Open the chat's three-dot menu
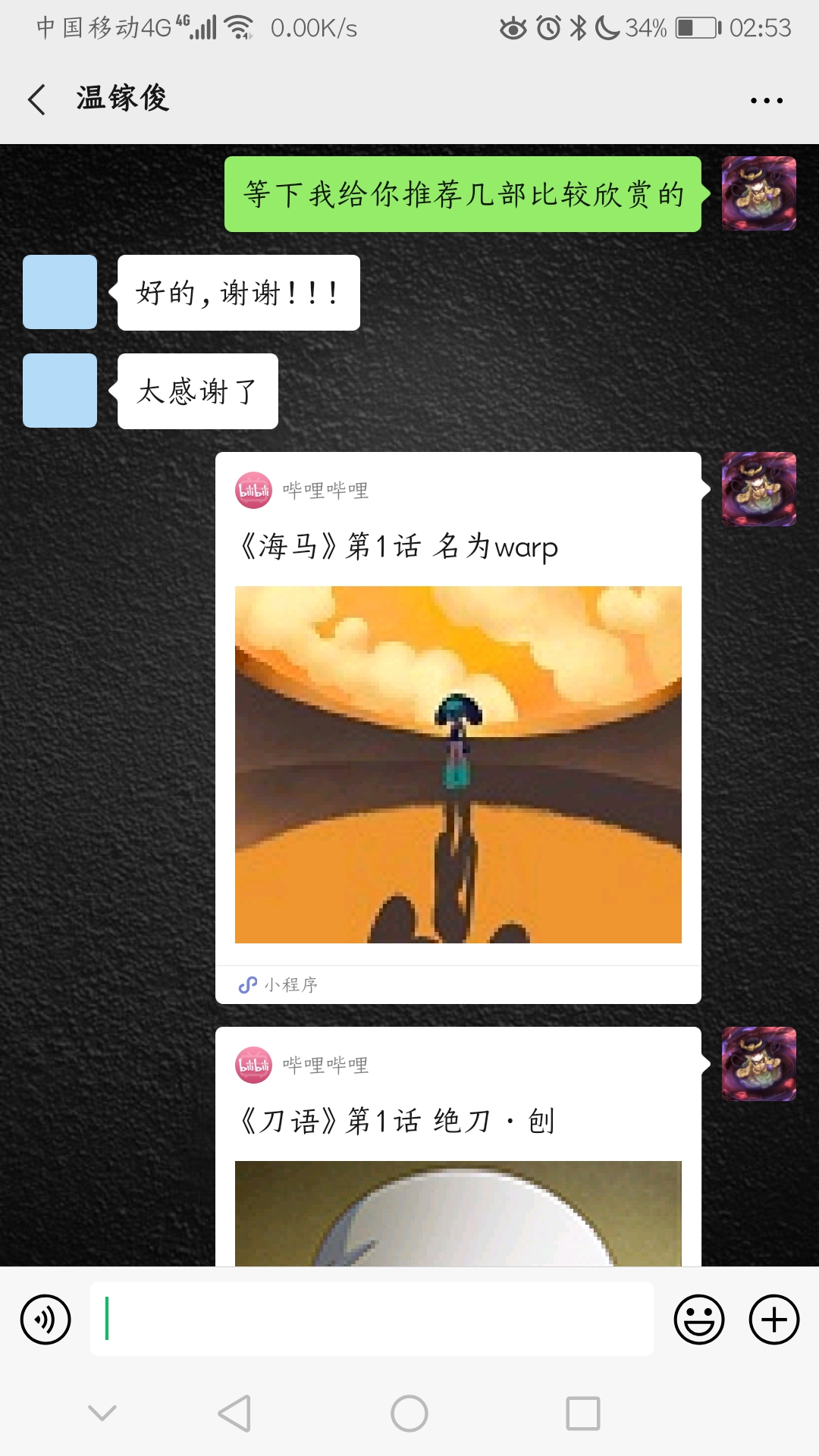The image size is (819, 1456). point(766,100)
